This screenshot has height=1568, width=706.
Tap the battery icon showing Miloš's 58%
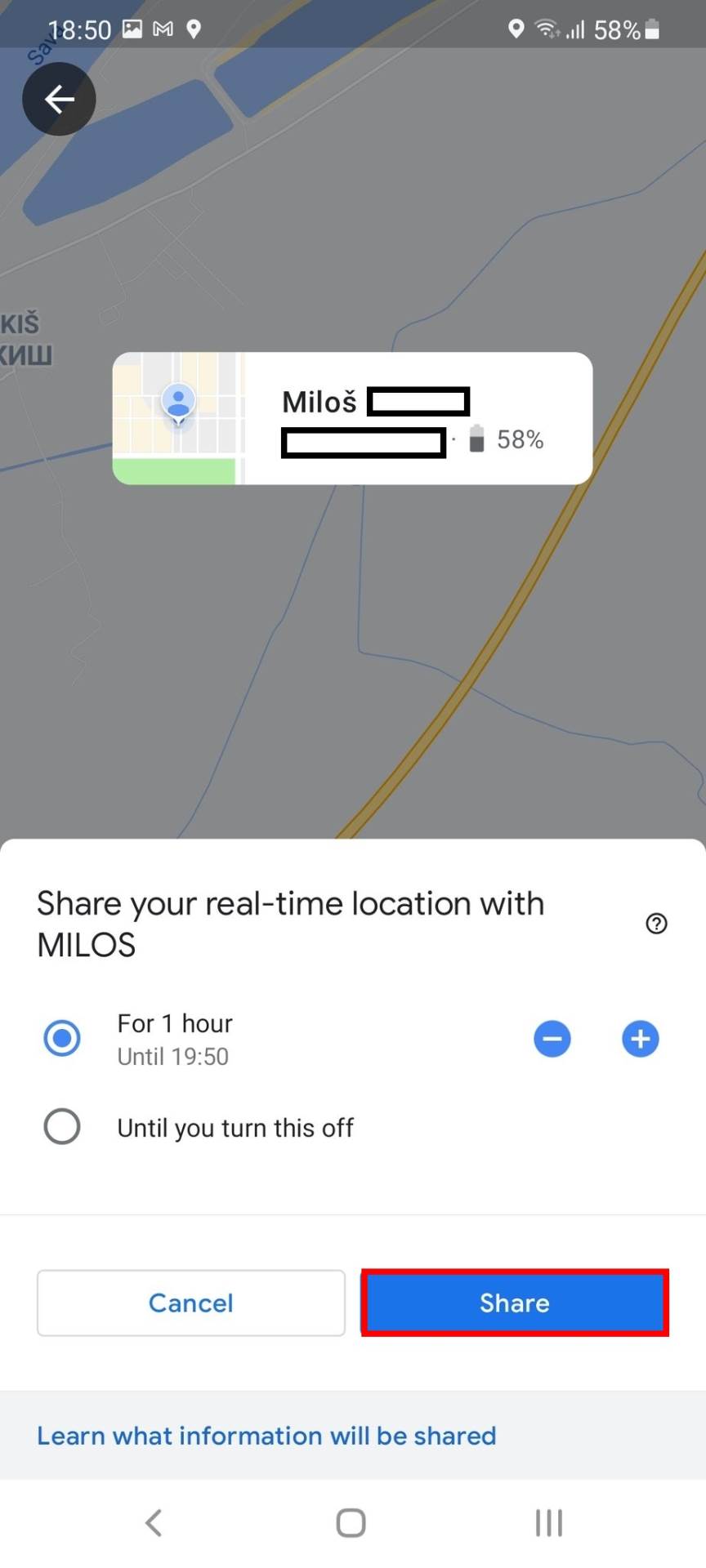[476, 439]
